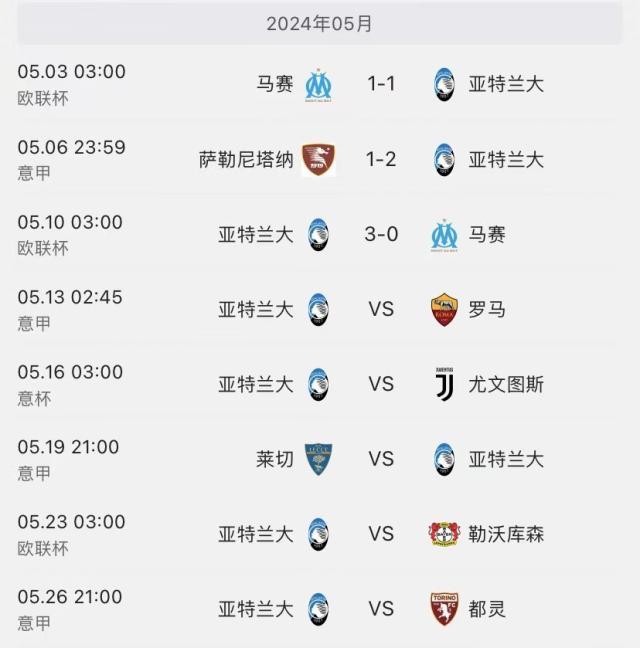This screenshot has width=640, height=648.
Task: View the 05.23 Atalanta vs Leverkusen fixture
Action: (x=381, y=534)
